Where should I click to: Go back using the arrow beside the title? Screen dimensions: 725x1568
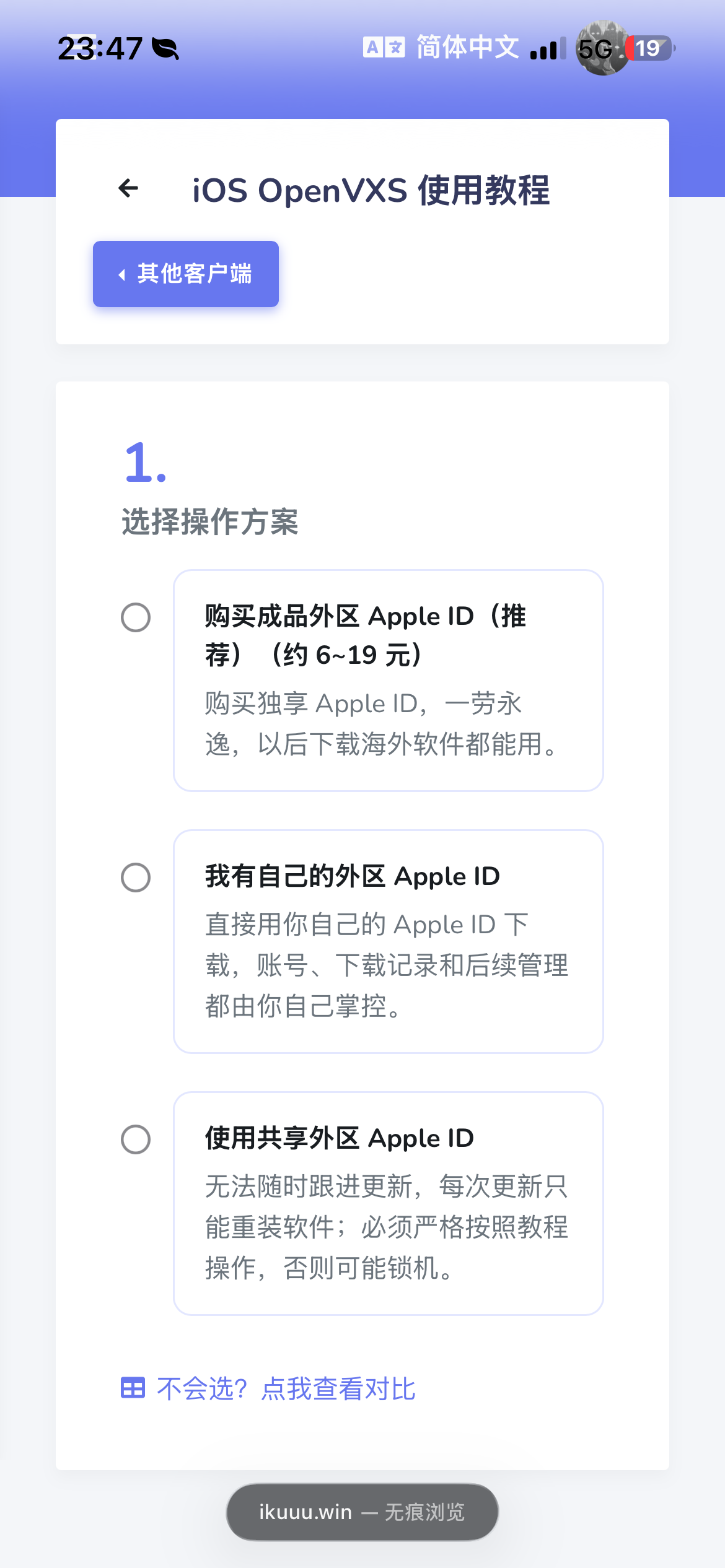128,188
